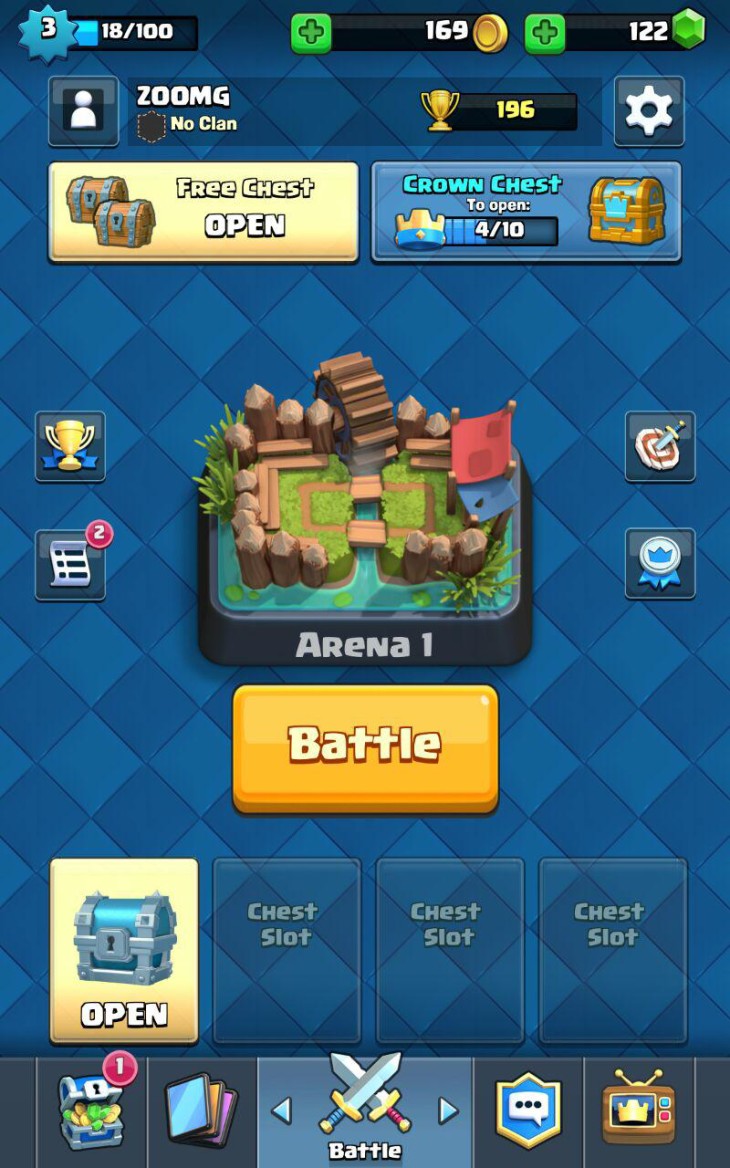This screenshot has height=1168, width=730.
Task: Open the news scroll with 2 alerts
Action: (70, 564)
